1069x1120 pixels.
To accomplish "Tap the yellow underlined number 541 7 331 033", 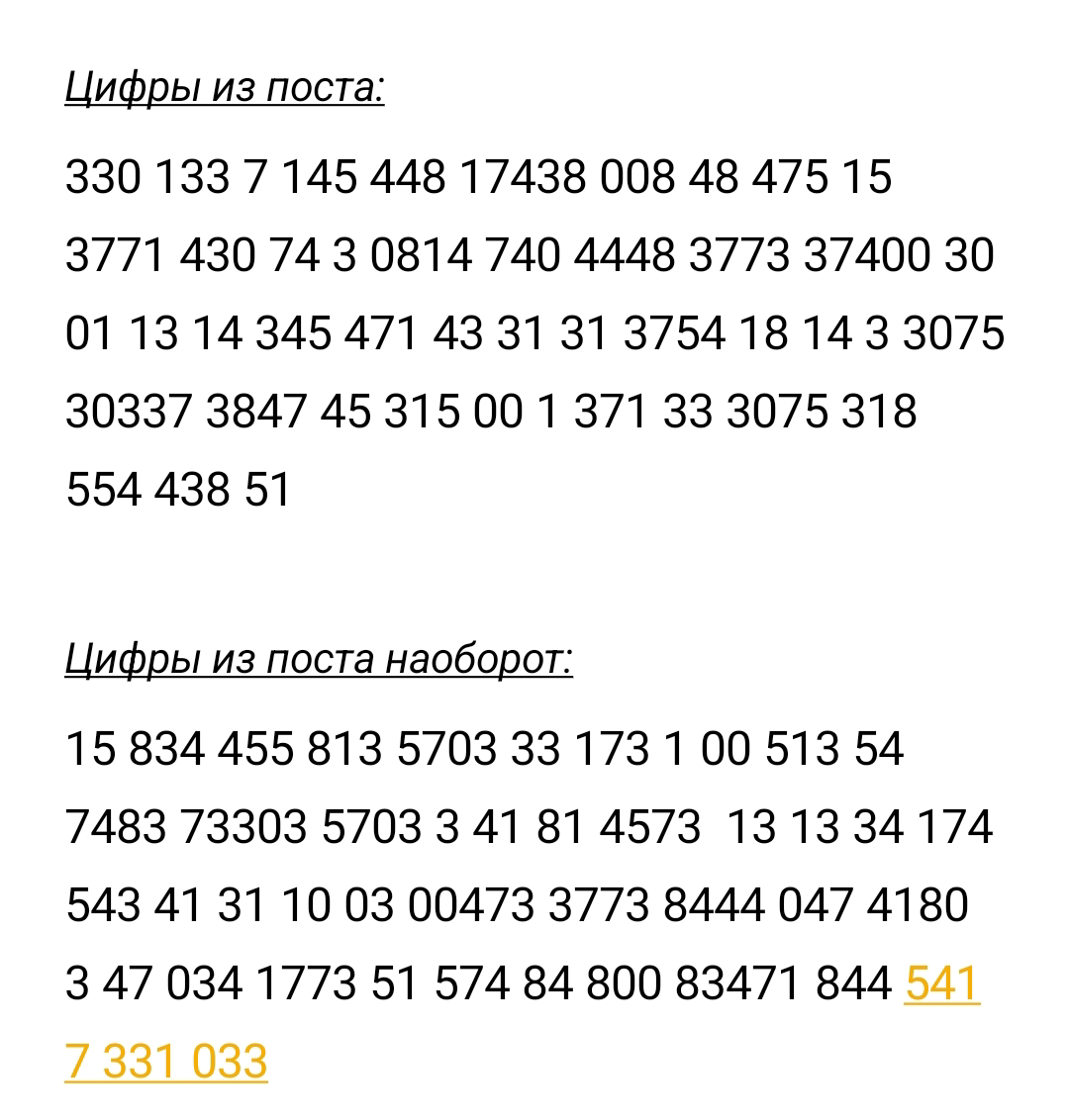I will [166, 1062].
